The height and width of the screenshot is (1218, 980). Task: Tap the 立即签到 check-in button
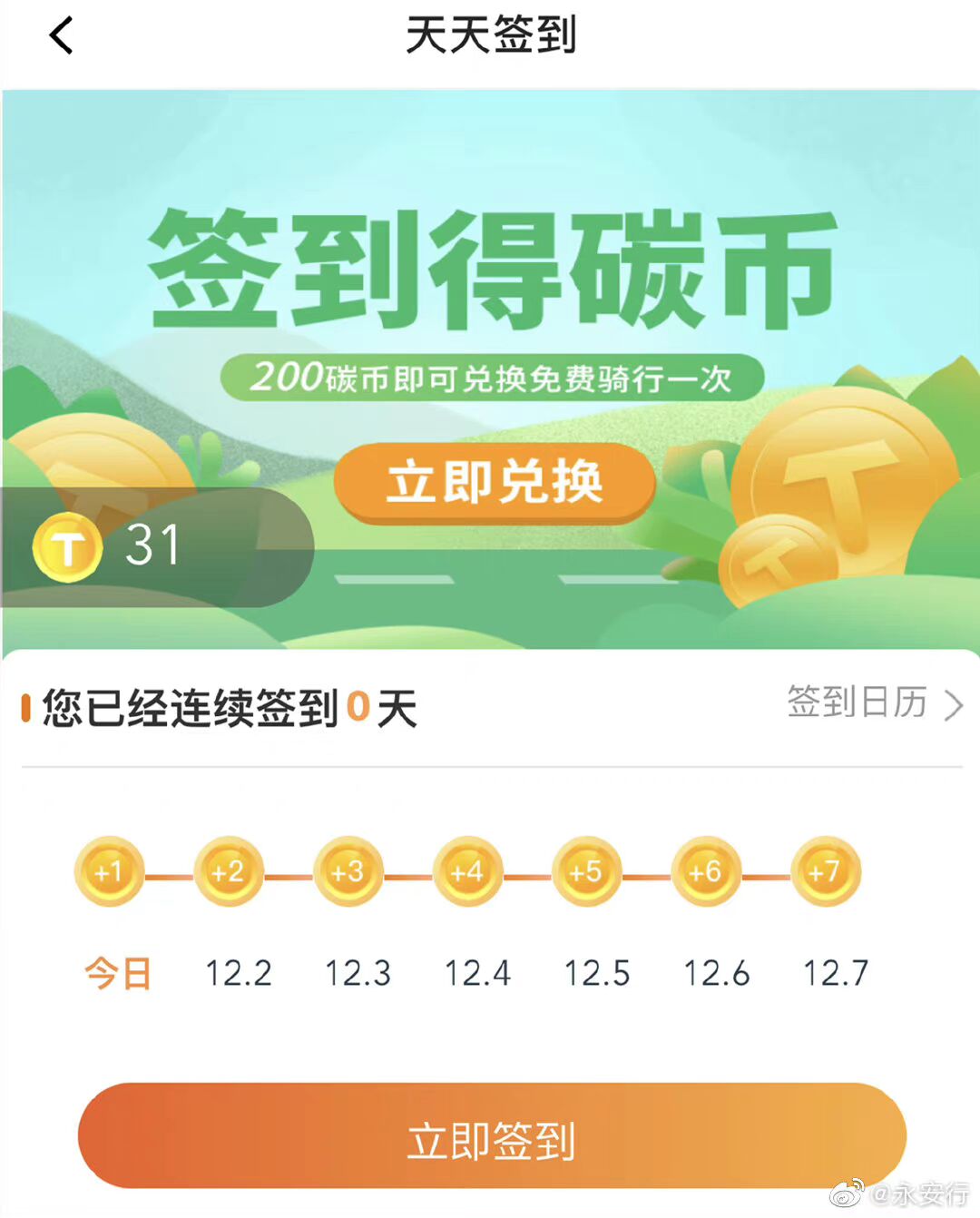(x=492, y=1138)
